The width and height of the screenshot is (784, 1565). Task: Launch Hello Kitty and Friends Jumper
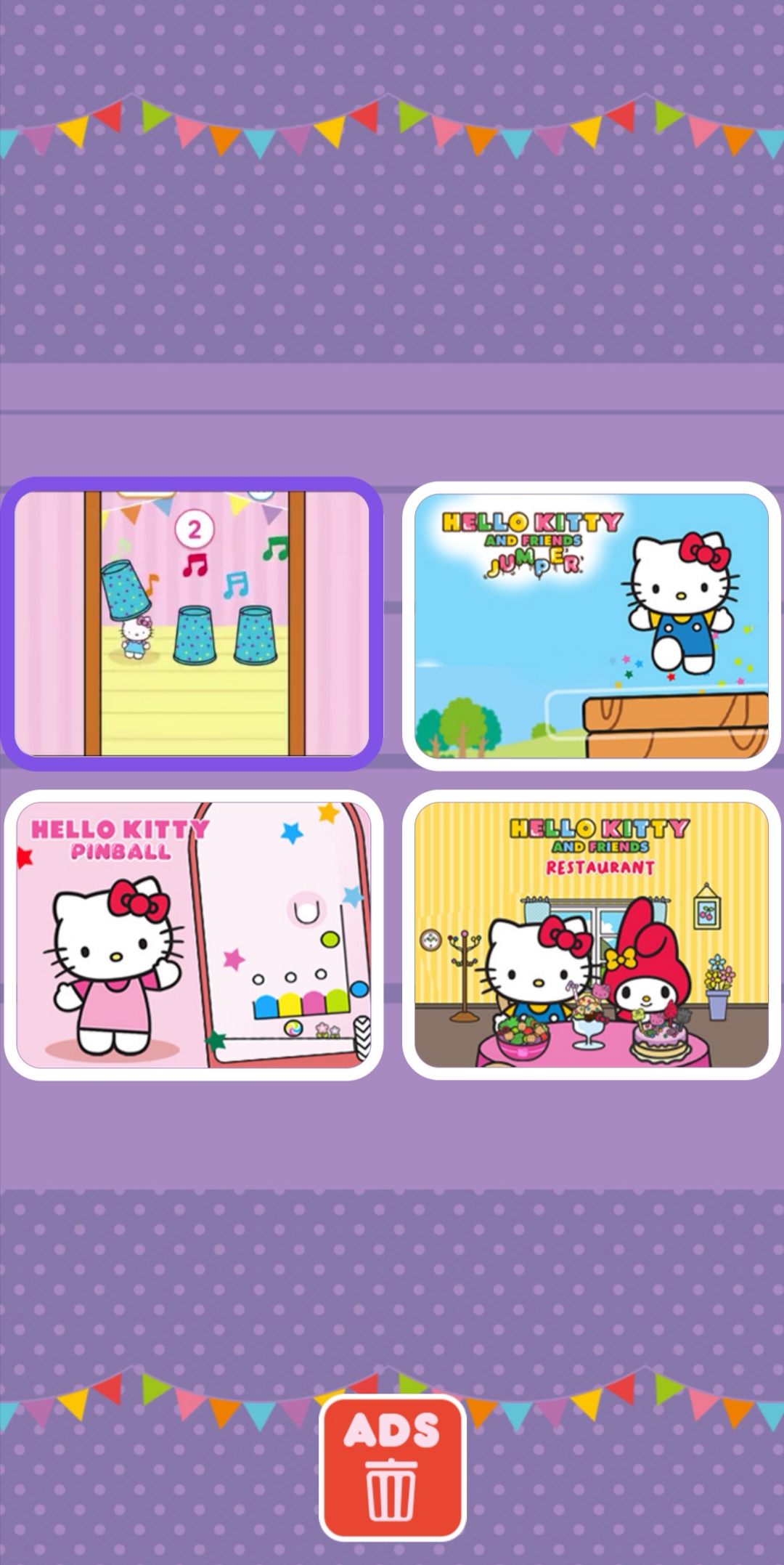pos(591,626)
